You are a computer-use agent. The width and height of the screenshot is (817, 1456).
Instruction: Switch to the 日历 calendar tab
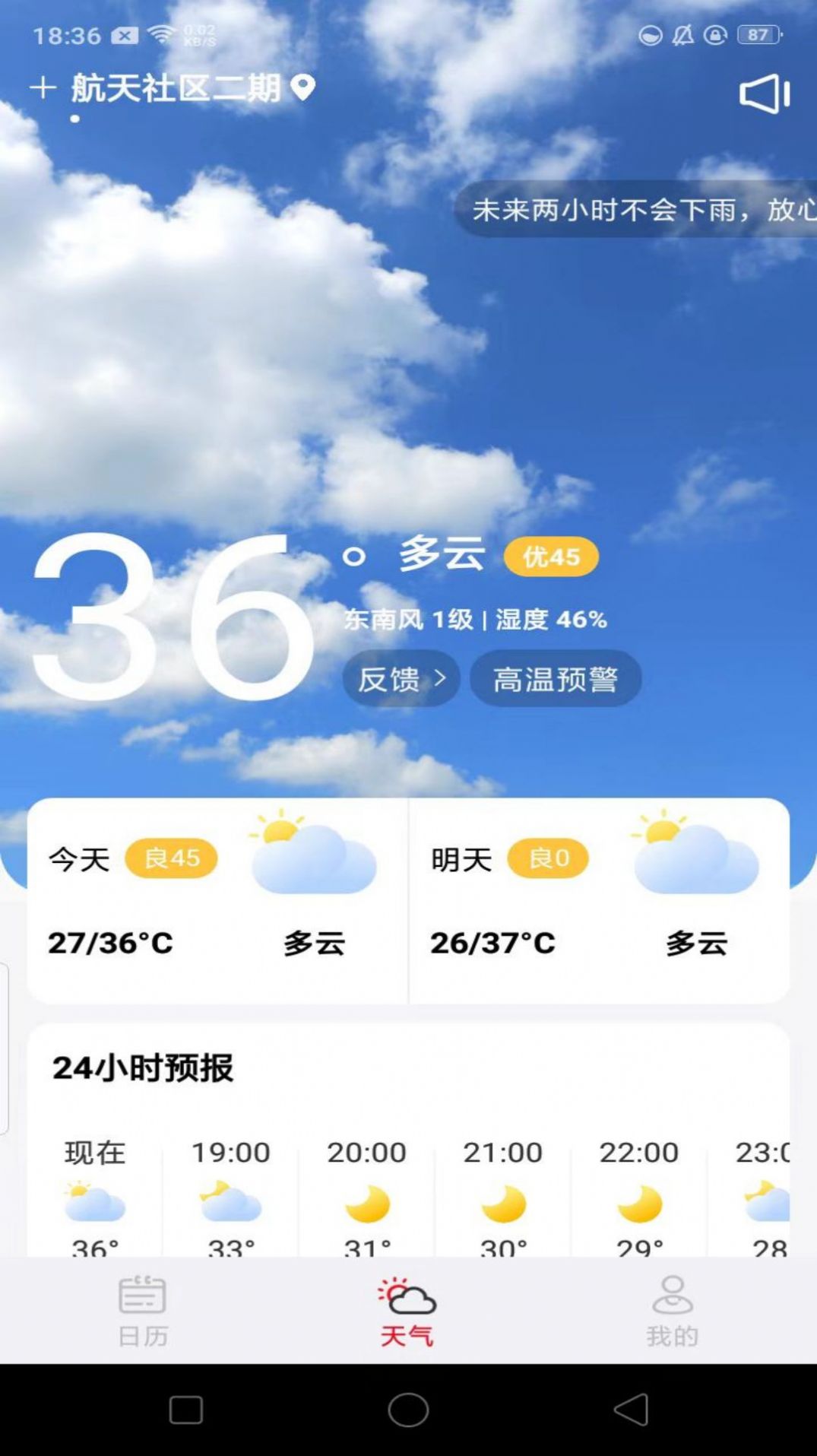click(x=143, y=1311)
